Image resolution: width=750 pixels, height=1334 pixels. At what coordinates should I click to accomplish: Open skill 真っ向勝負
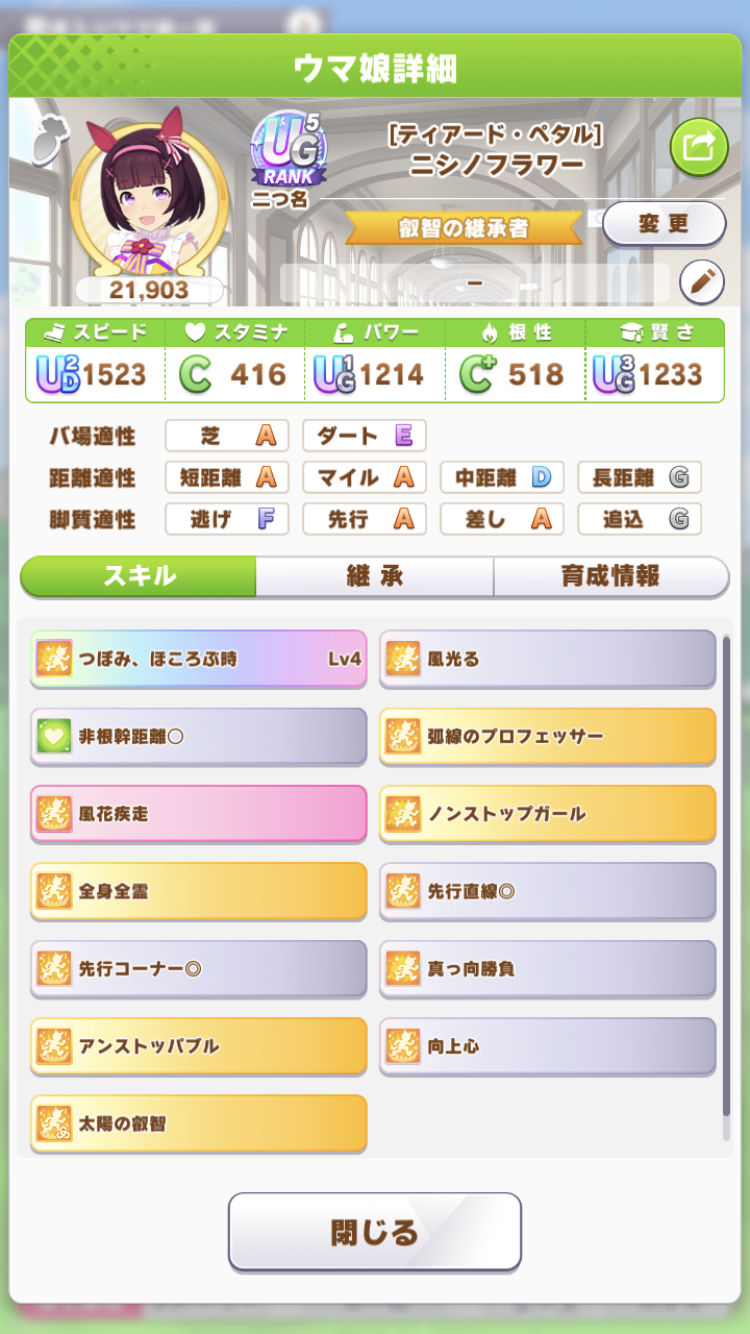click(547, 968)
